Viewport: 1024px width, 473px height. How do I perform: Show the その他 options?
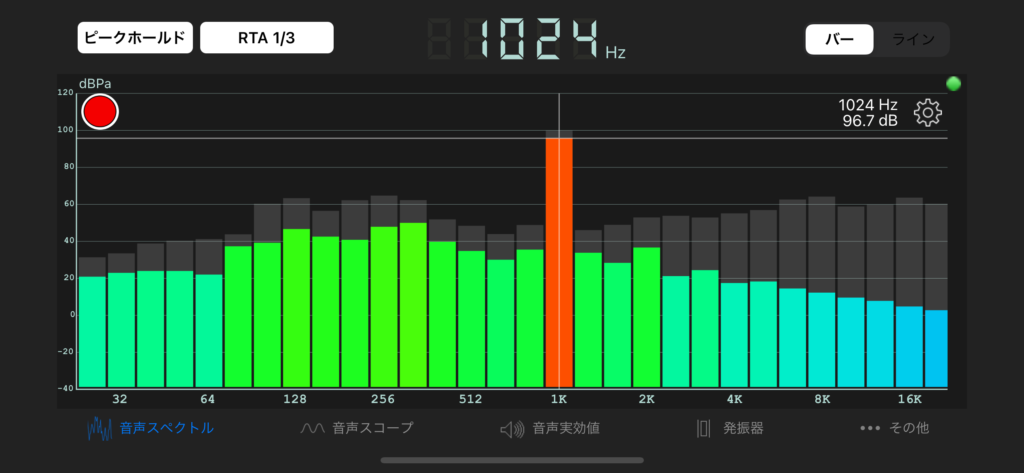click(x=895, y=428)
